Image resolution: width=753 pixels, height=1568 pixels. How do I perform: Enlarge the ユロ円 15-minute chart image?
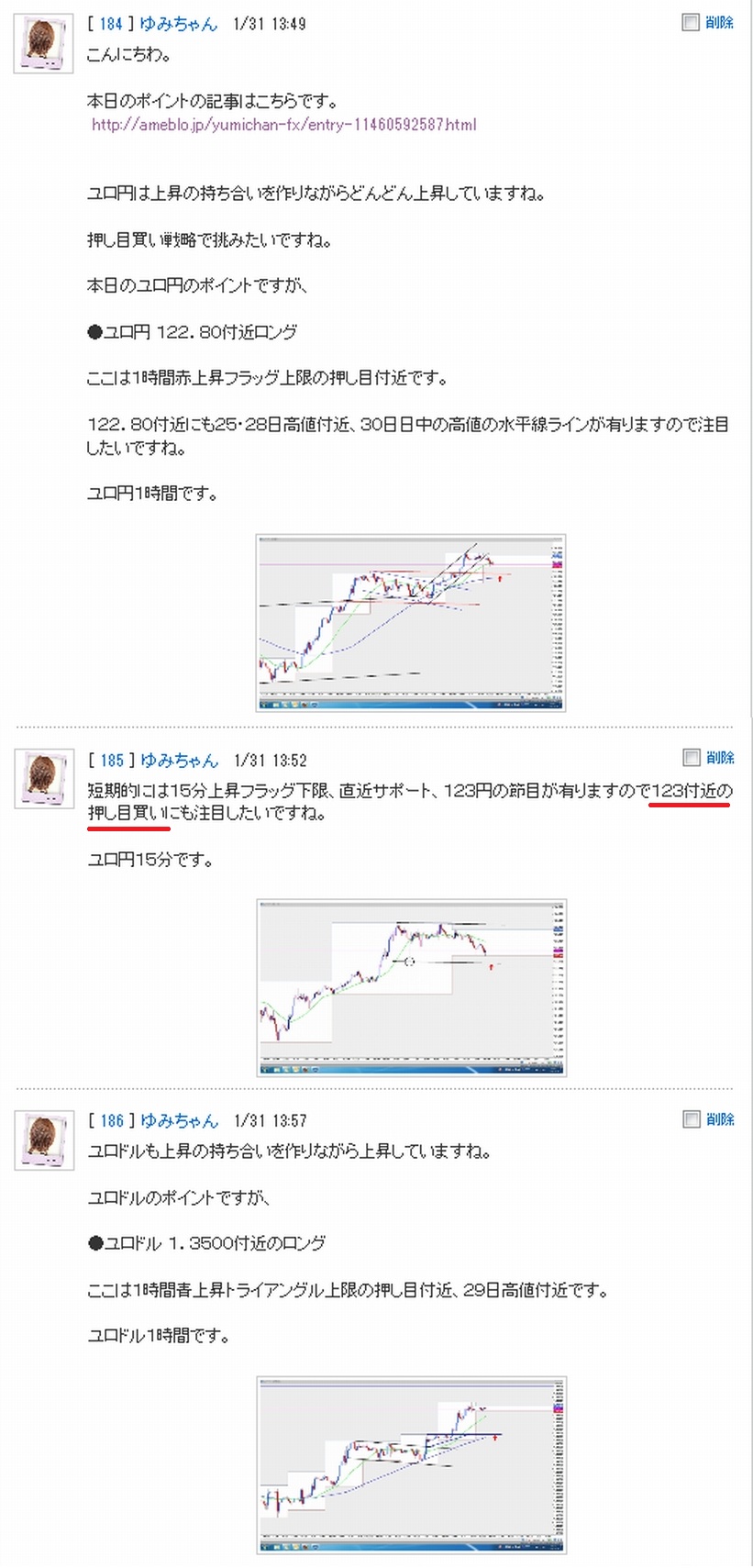(412, 988)
